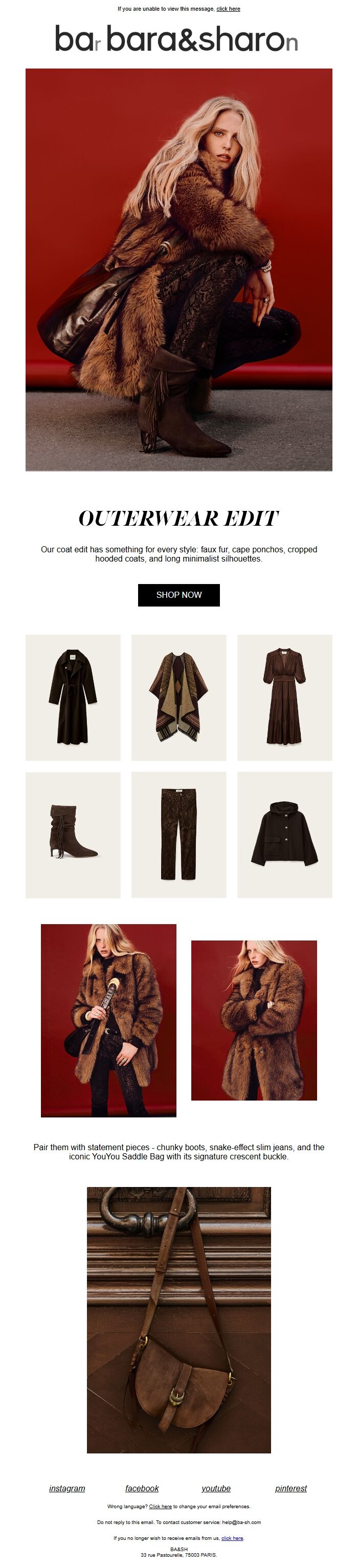Open the cropped hooded coat product tile
Viewport: 358px width, 1568px height.
pyautogui.click(x=285, y=835)
